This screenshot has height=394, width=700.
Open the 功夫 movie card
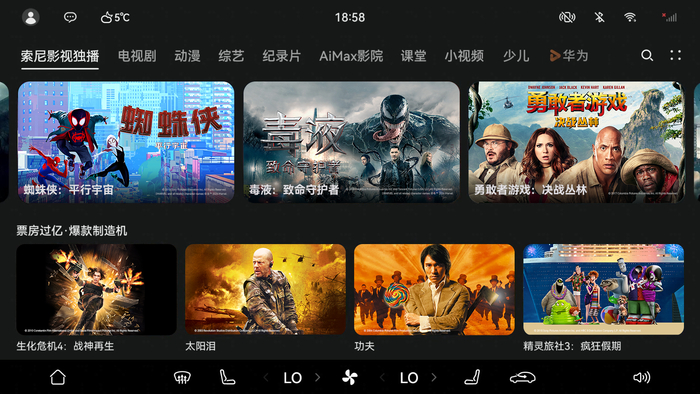click(434, 289)
